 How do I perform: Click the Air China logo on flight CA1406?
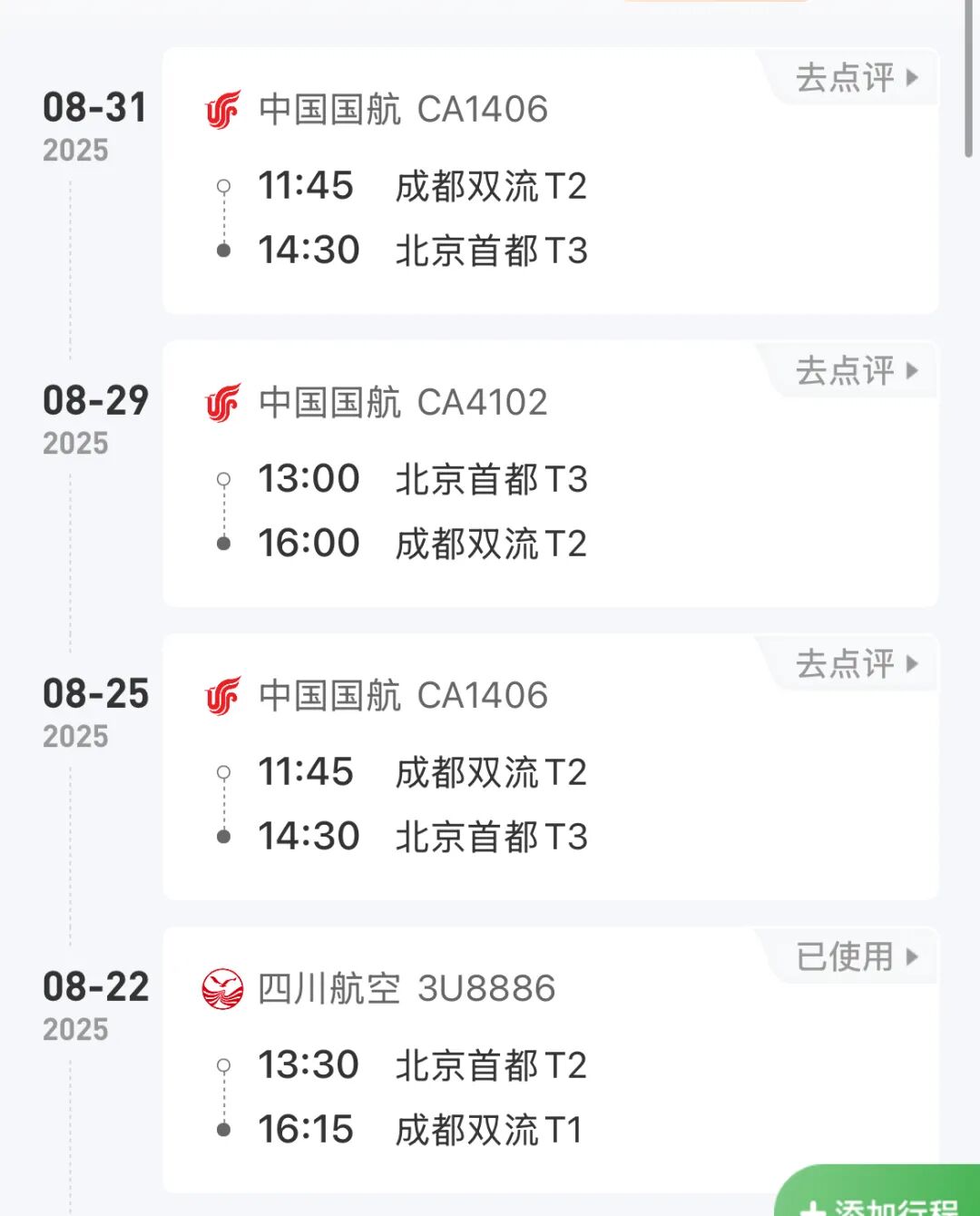(221, 110)
